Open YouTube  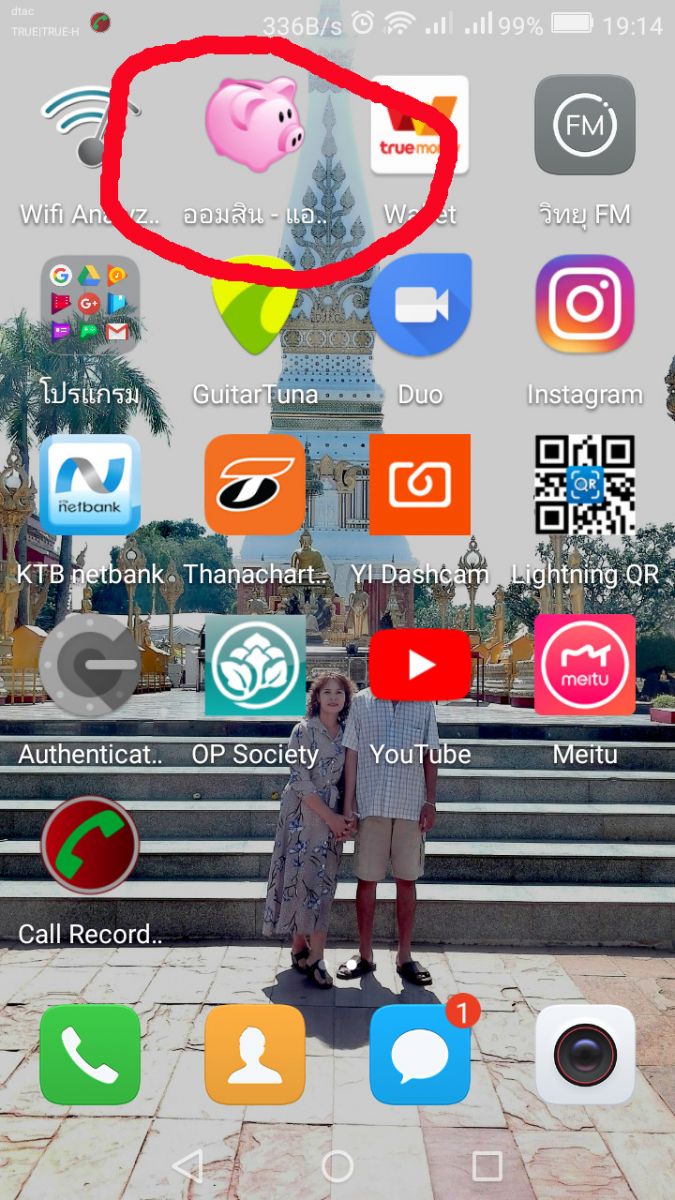coord(420,665)
